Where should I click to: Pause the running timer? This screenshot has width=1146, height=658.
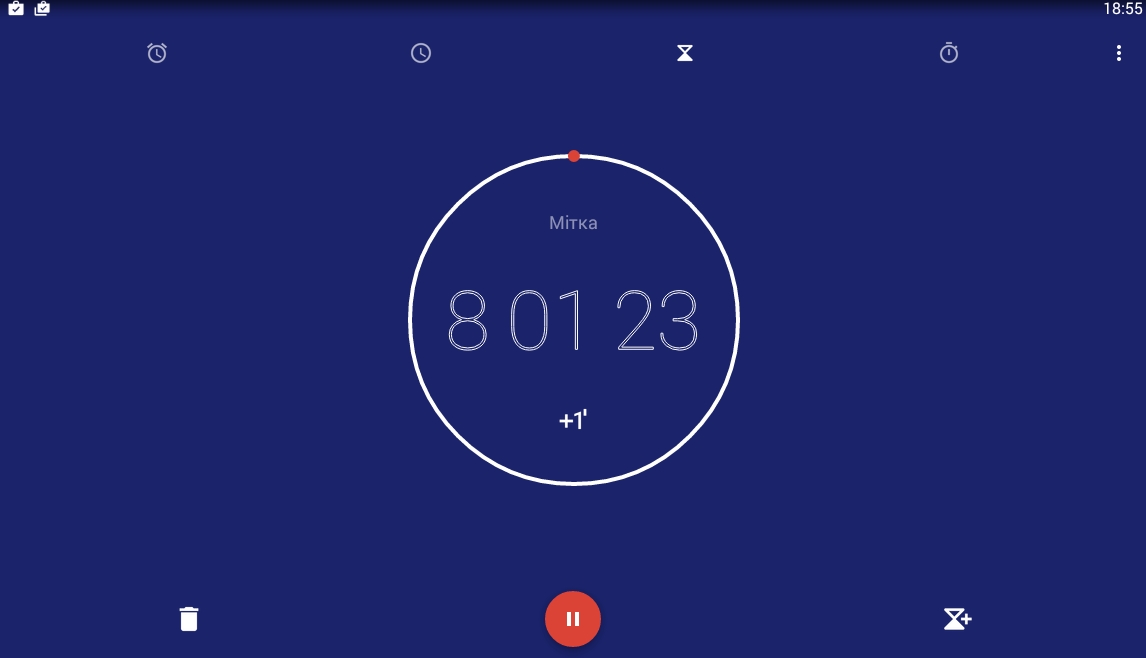click(573, 619)
